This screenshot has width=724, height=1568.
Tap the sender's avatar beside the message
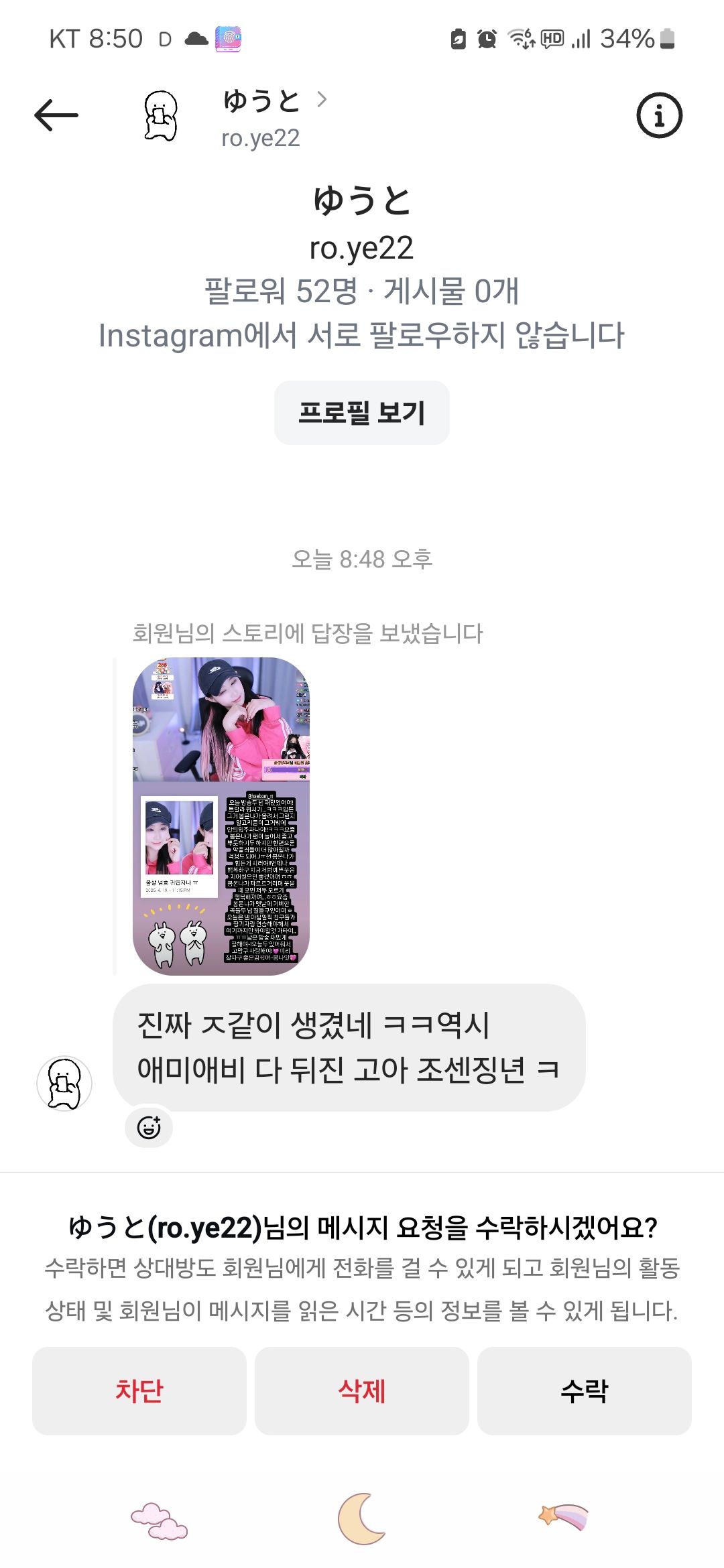click(64, 1083)
